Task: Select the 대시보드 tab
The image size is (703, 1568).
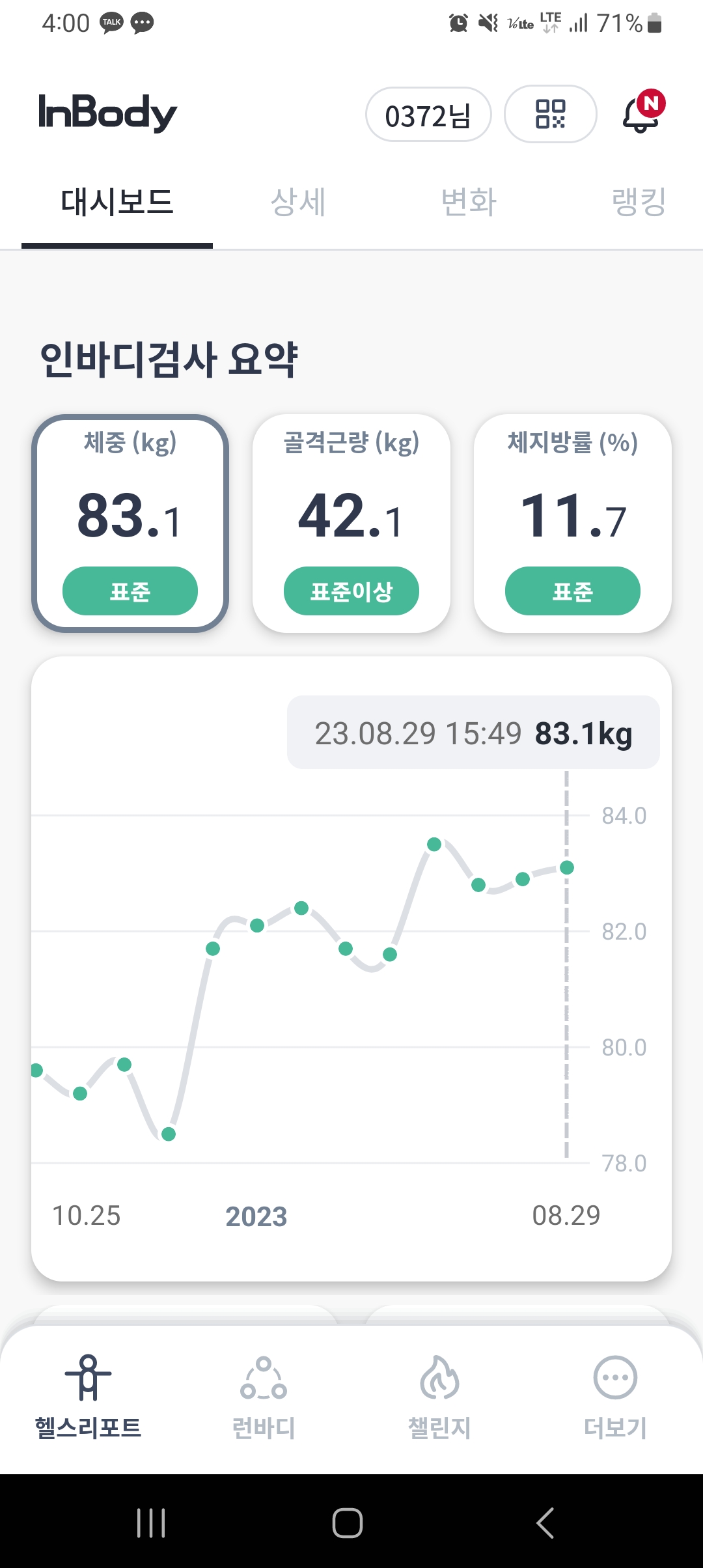Action: [x=117, y=202]
